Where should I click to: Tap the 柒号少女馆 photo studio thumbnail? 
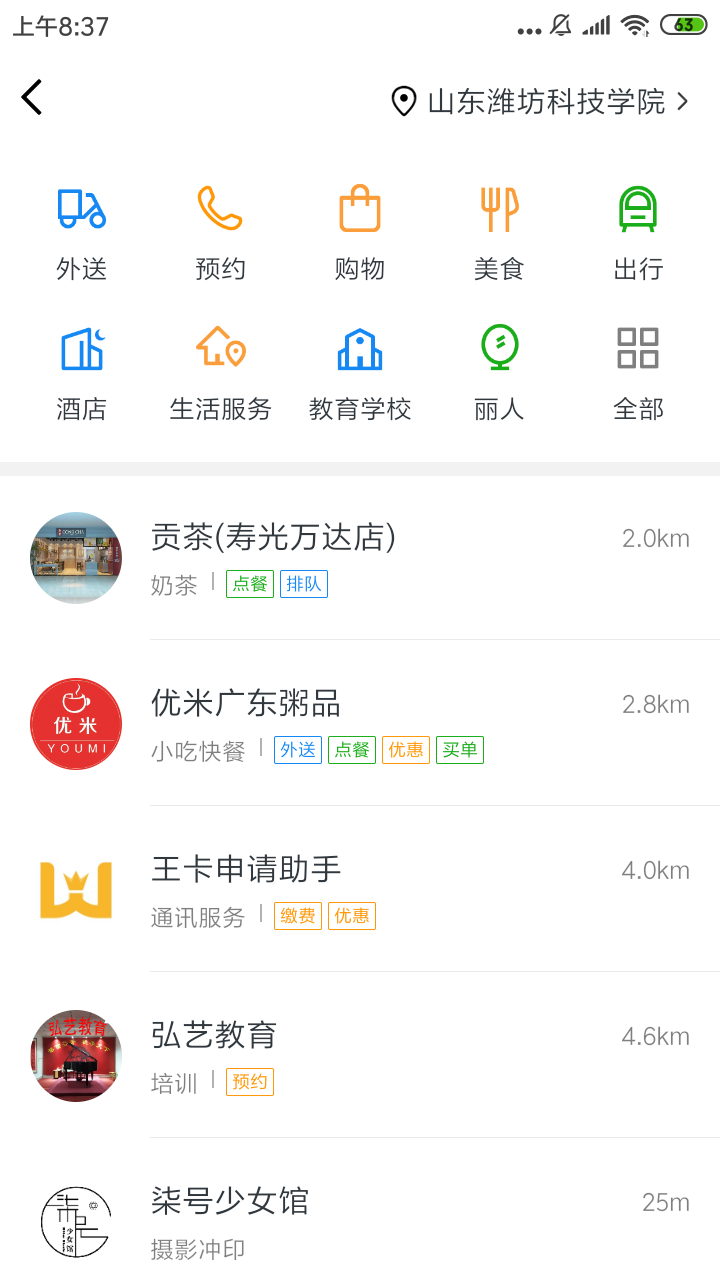(x=75, y=1221)
